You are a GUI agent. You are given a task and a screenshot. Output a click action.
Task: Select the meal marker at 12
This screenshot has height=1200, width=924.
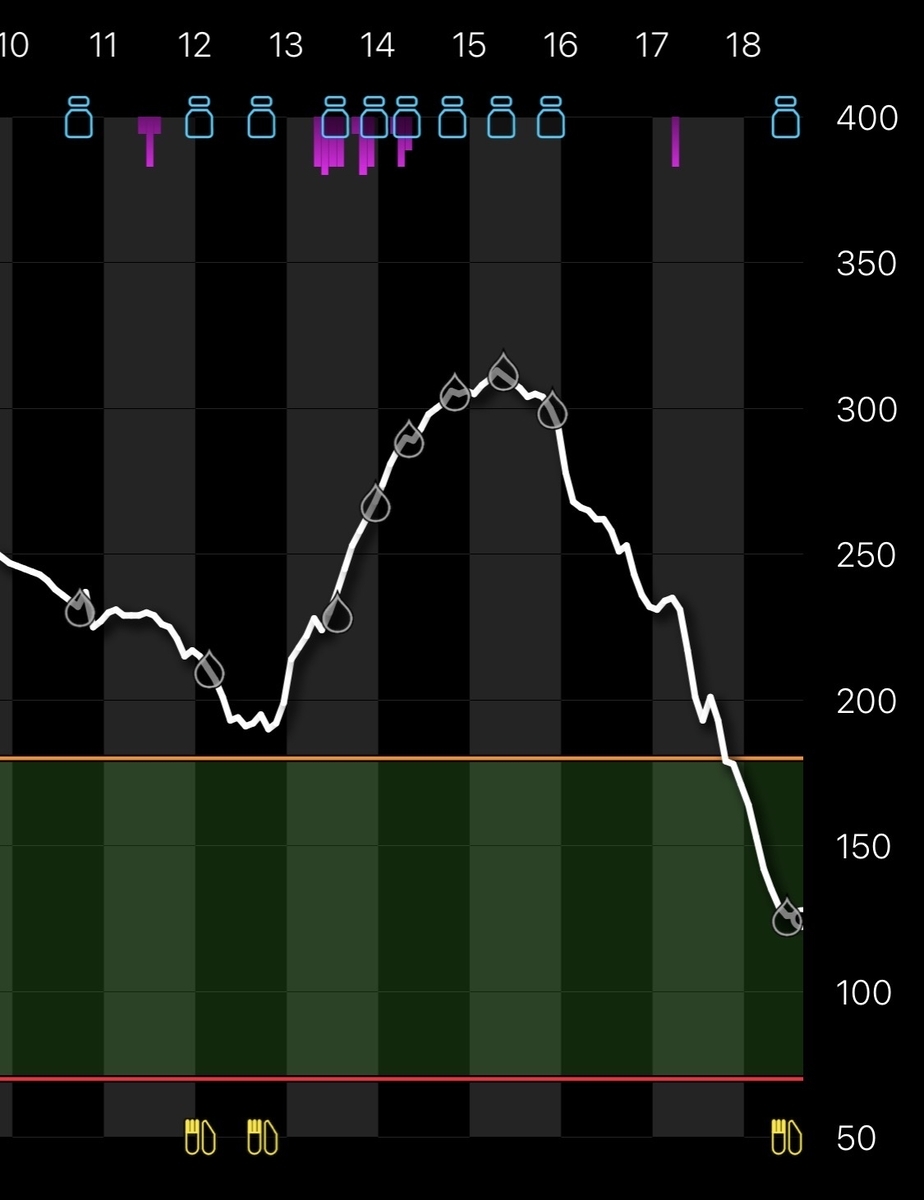[200, 1138]
